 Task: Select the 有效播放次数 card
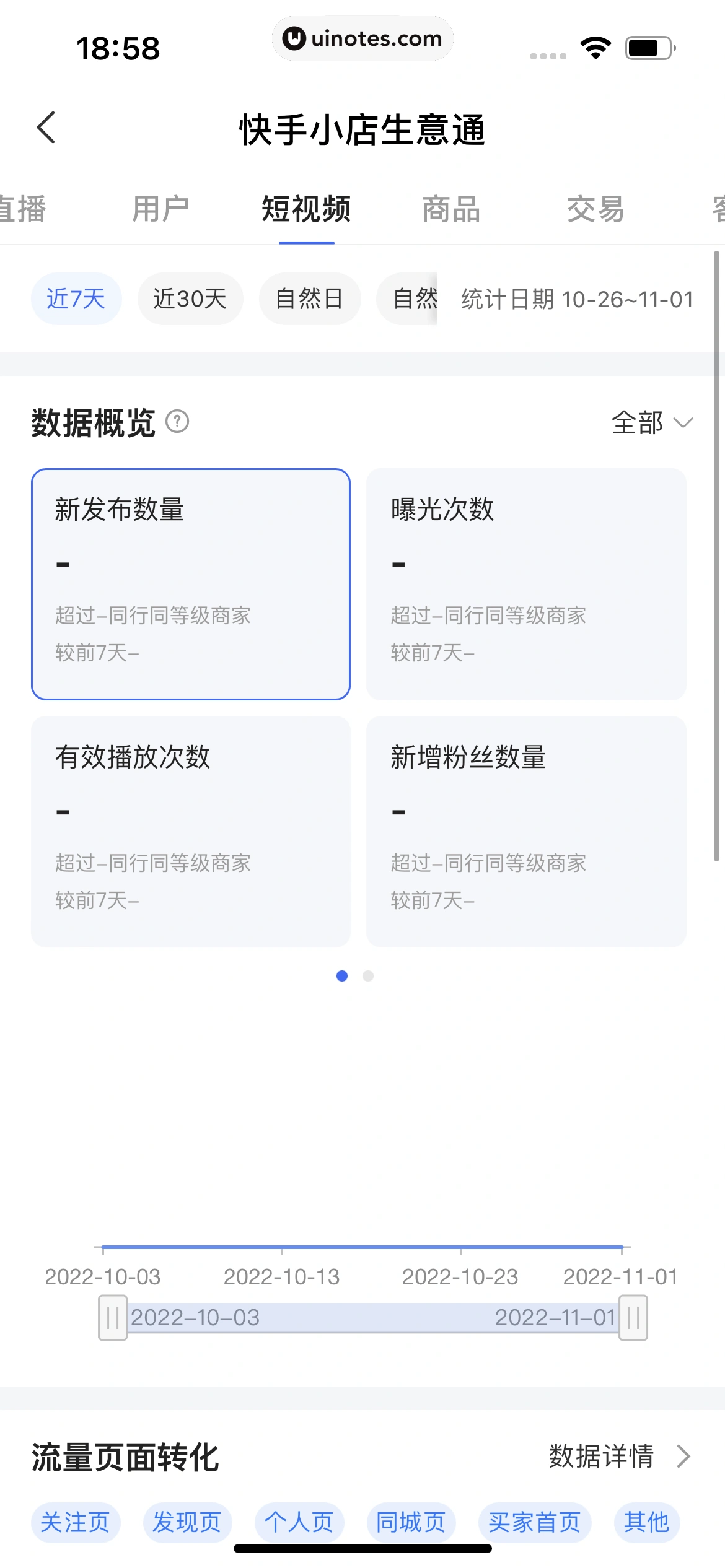point(191,831)
